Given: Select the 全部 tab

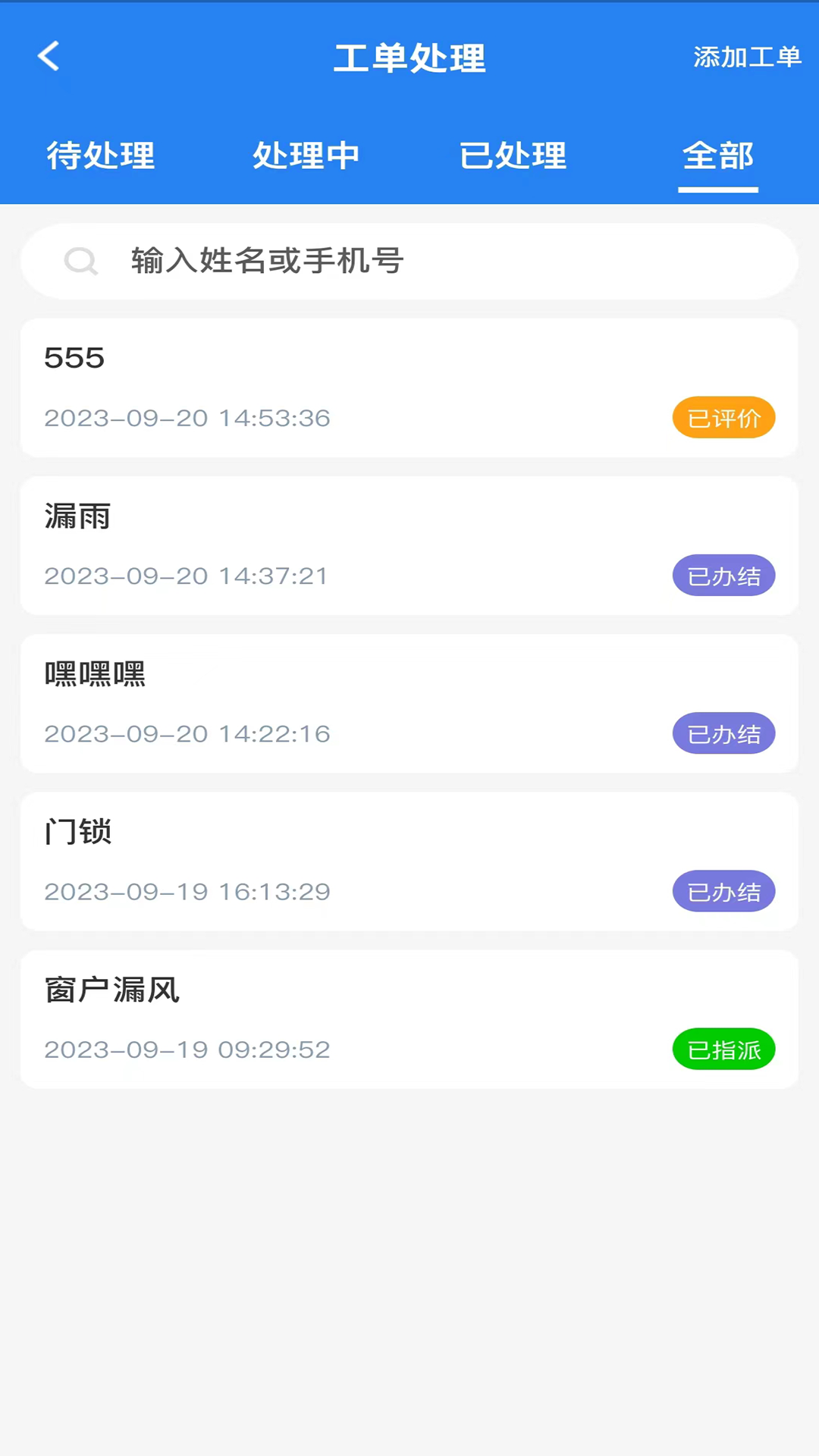Looking at the screenshot, I should point(717,156).
